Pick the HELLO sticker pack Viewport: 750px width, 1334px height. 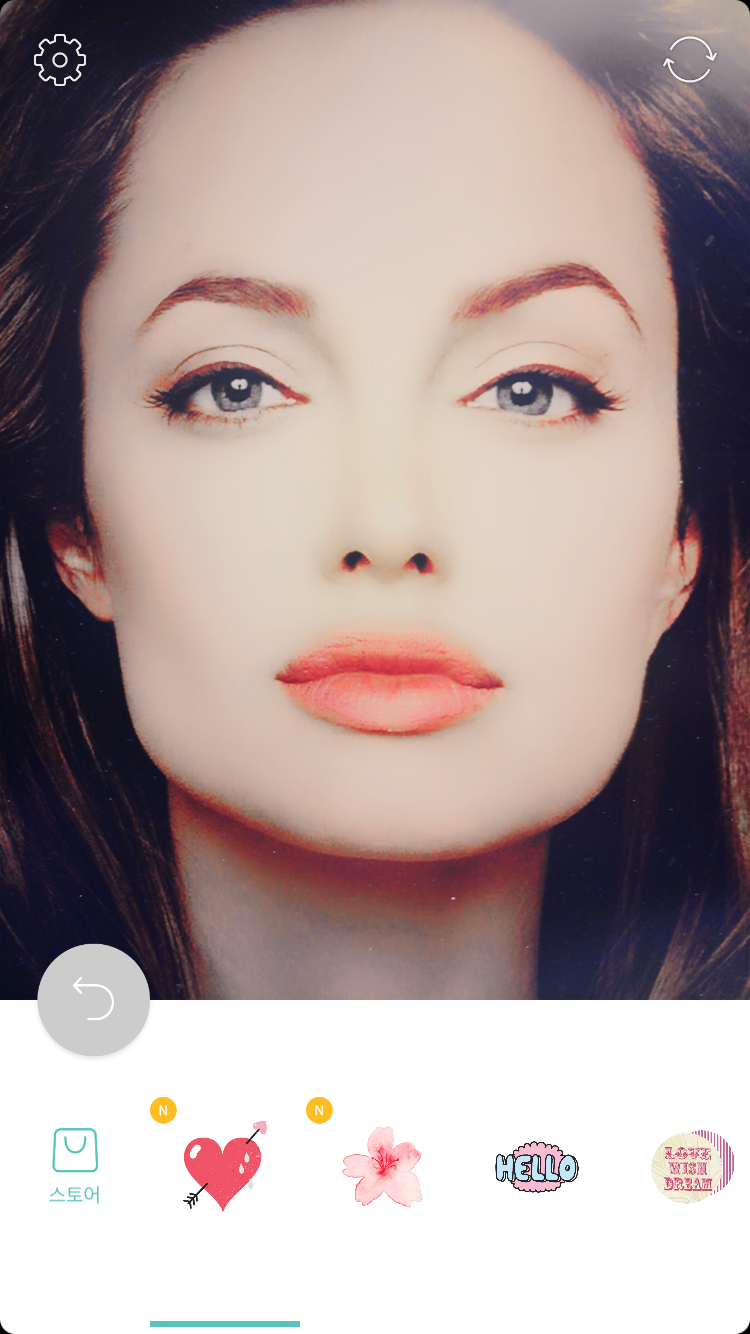pyautogui.click(x=537, y=1167)
